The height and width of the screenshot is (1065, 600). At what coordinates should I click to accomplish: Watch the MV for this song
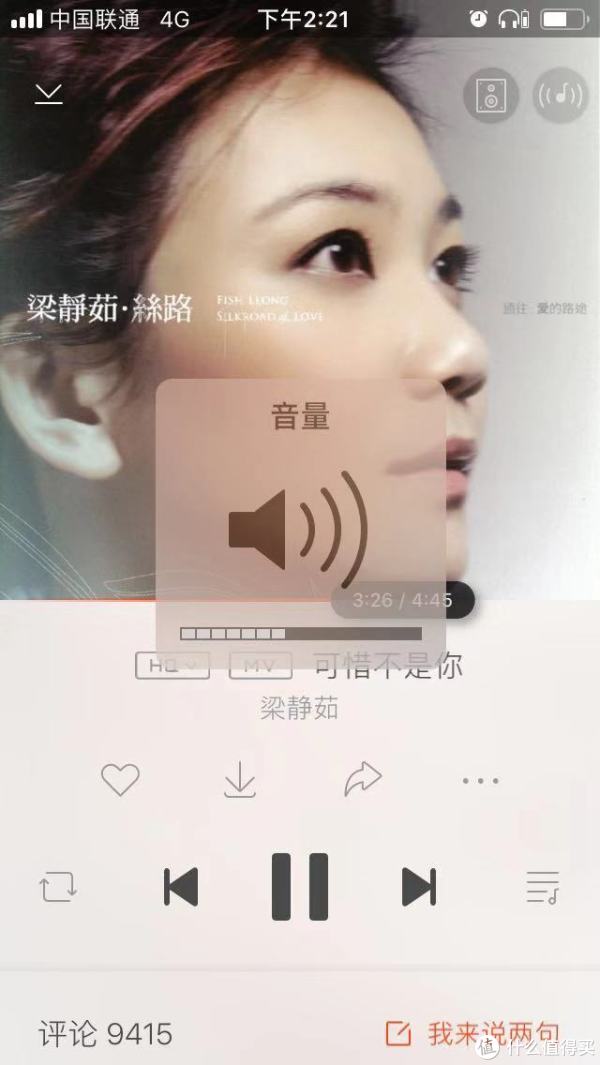[260, 665]
